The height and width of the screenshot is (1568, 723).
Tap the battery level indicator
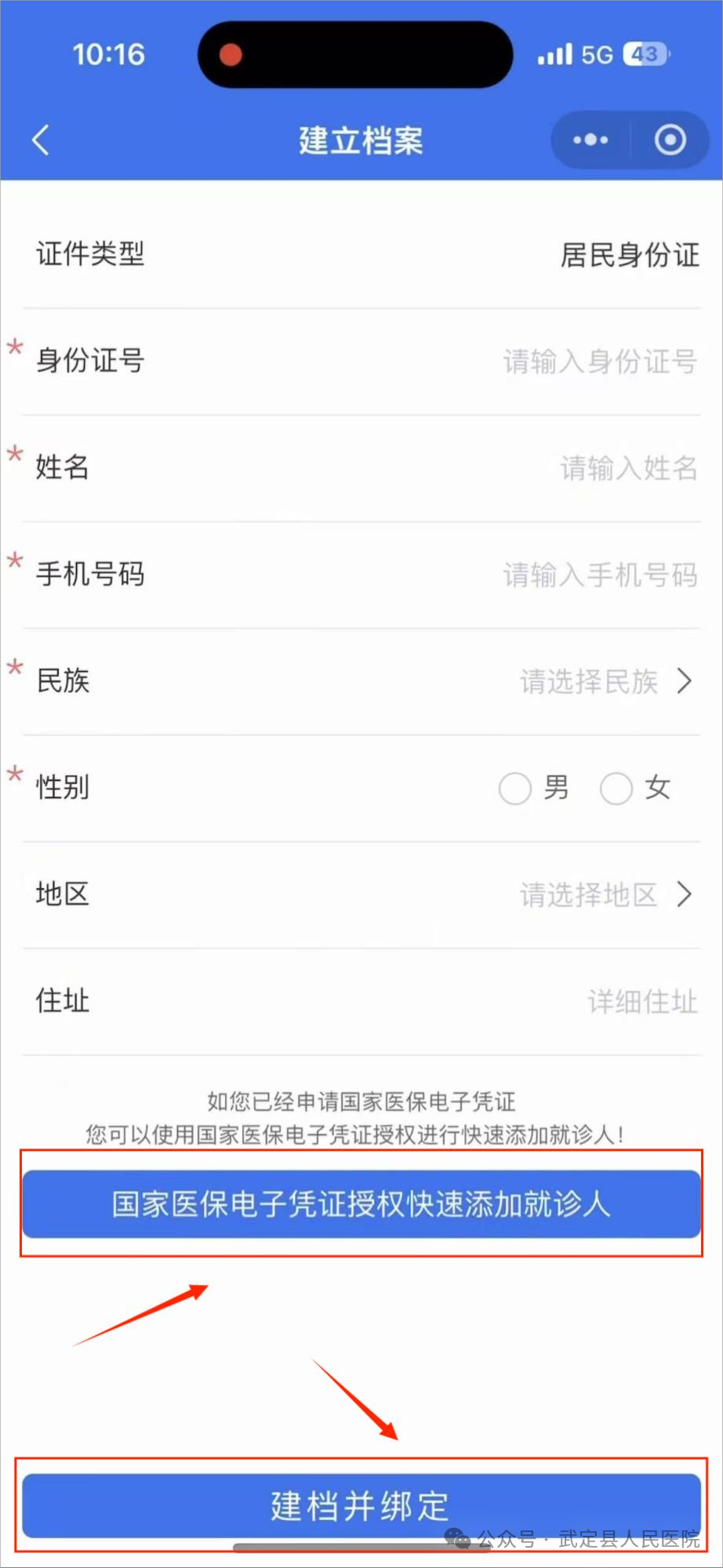click(x=645, y=53)
